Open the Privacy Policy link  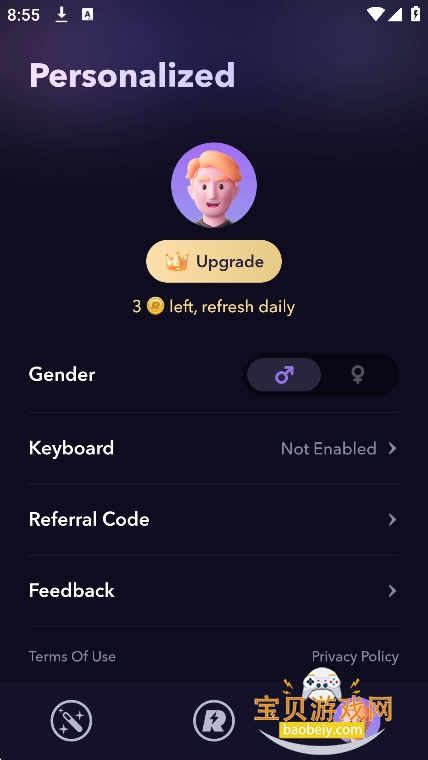[x=355, y=656]
